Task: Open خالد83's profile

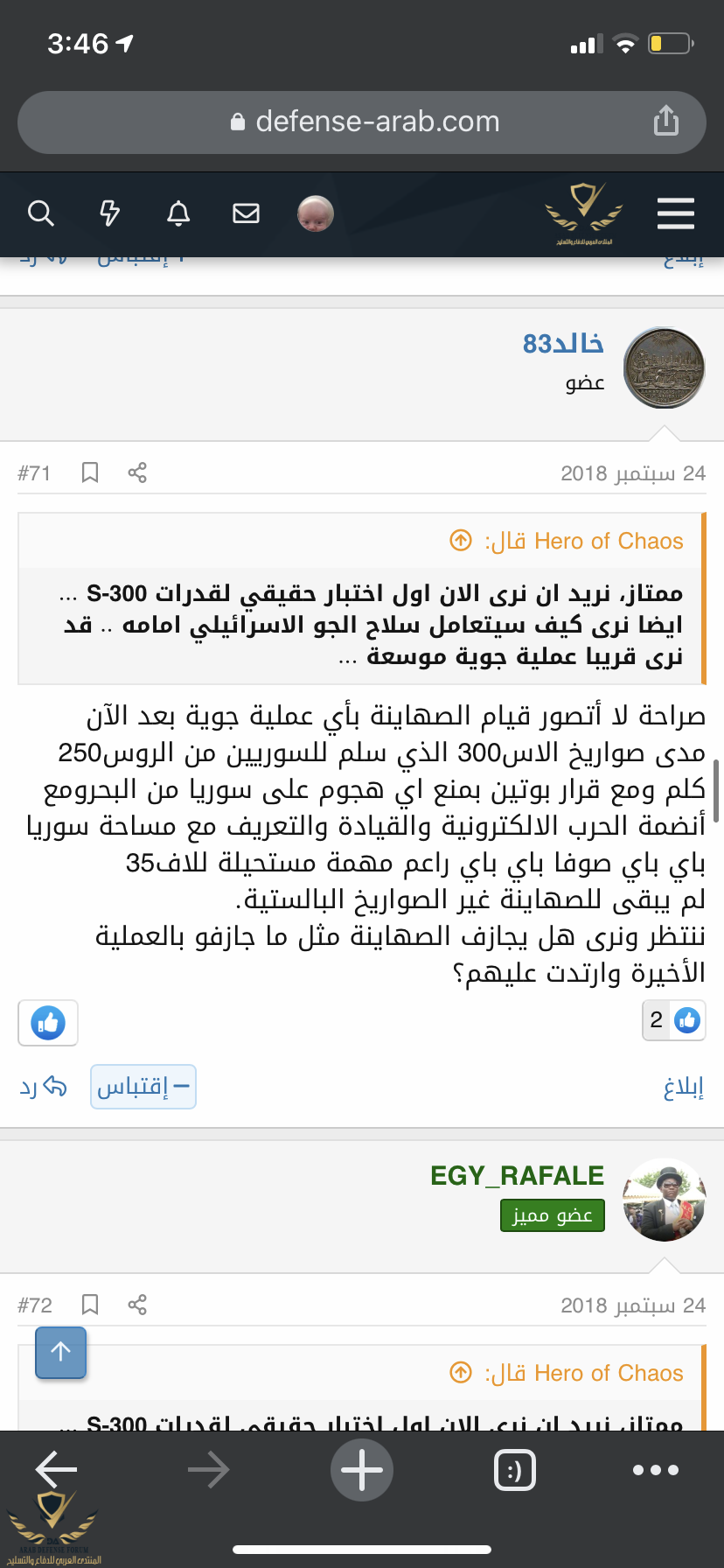Action: tap(563, 344)
